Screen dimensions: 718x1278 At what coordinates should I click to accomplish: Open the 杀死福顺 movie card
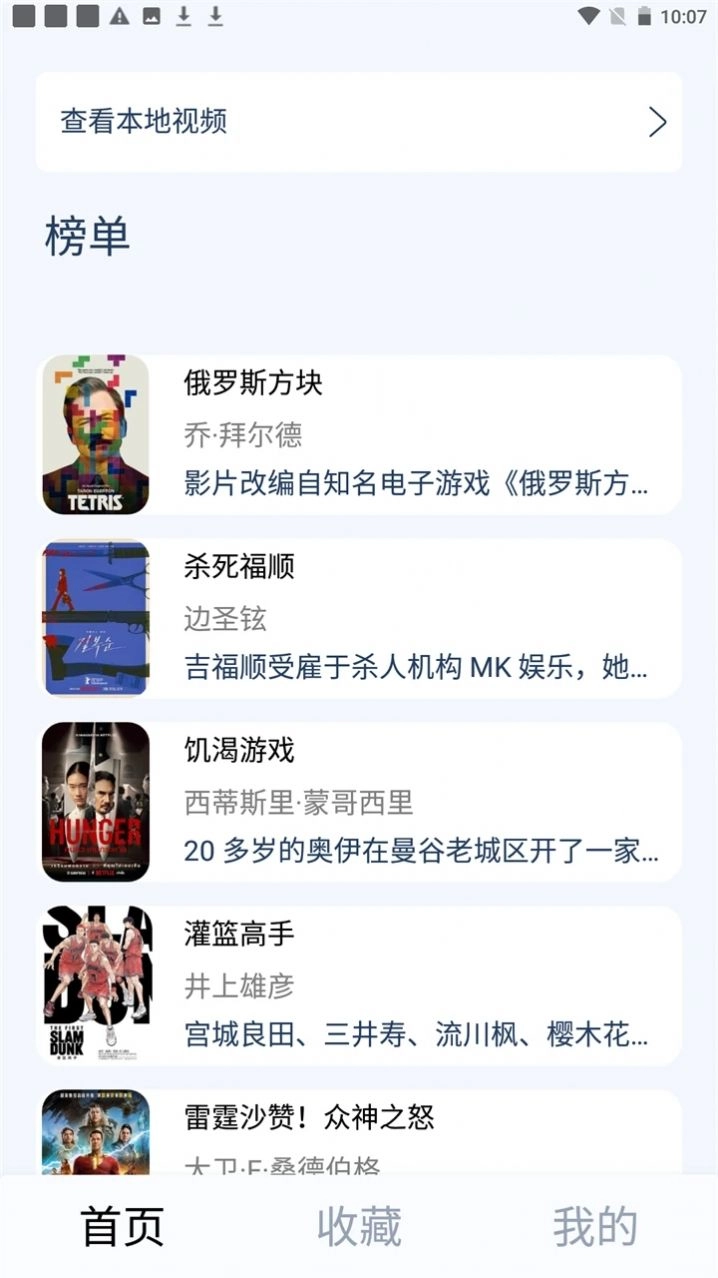click(360, 618)
